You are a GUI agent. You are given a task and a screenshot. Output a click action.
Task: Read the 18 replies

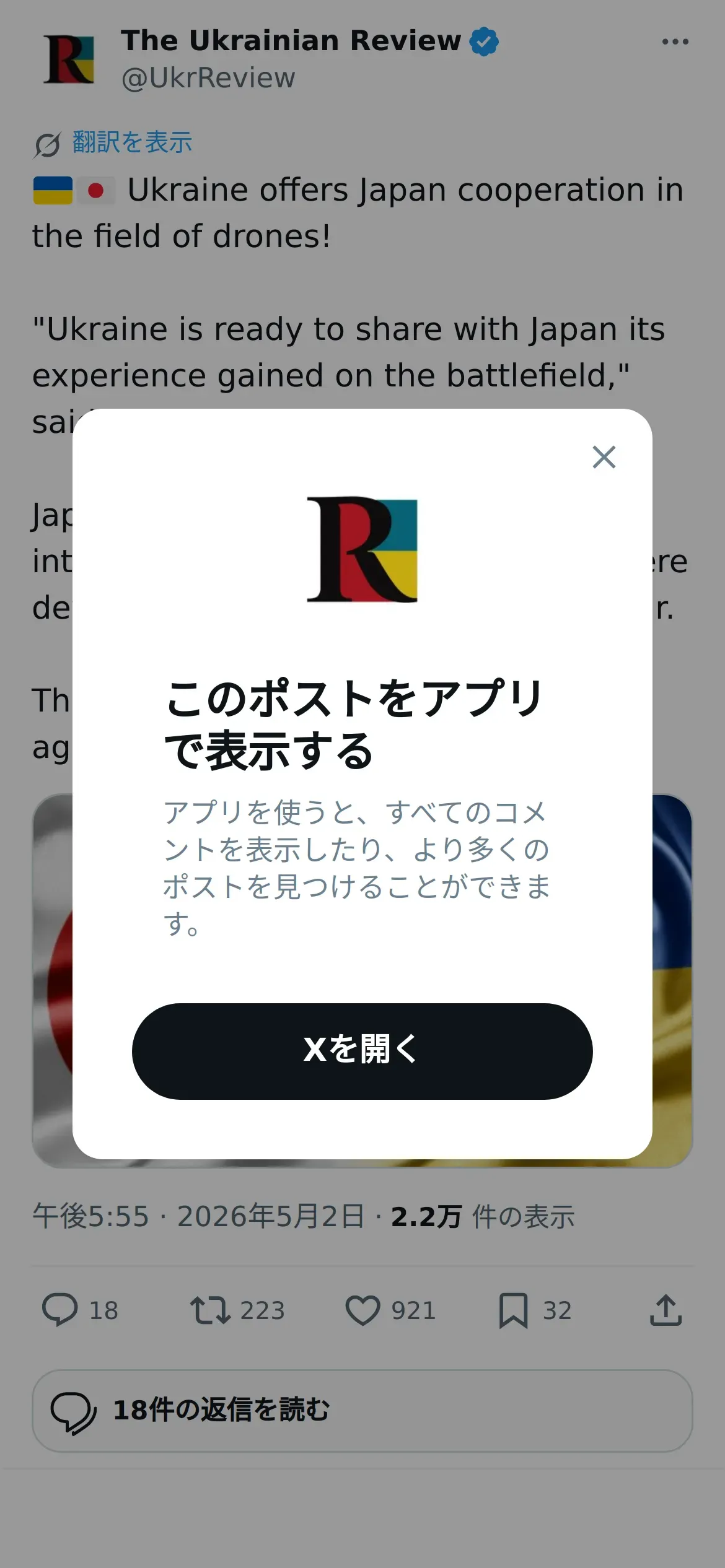[x=362, y=1411]
